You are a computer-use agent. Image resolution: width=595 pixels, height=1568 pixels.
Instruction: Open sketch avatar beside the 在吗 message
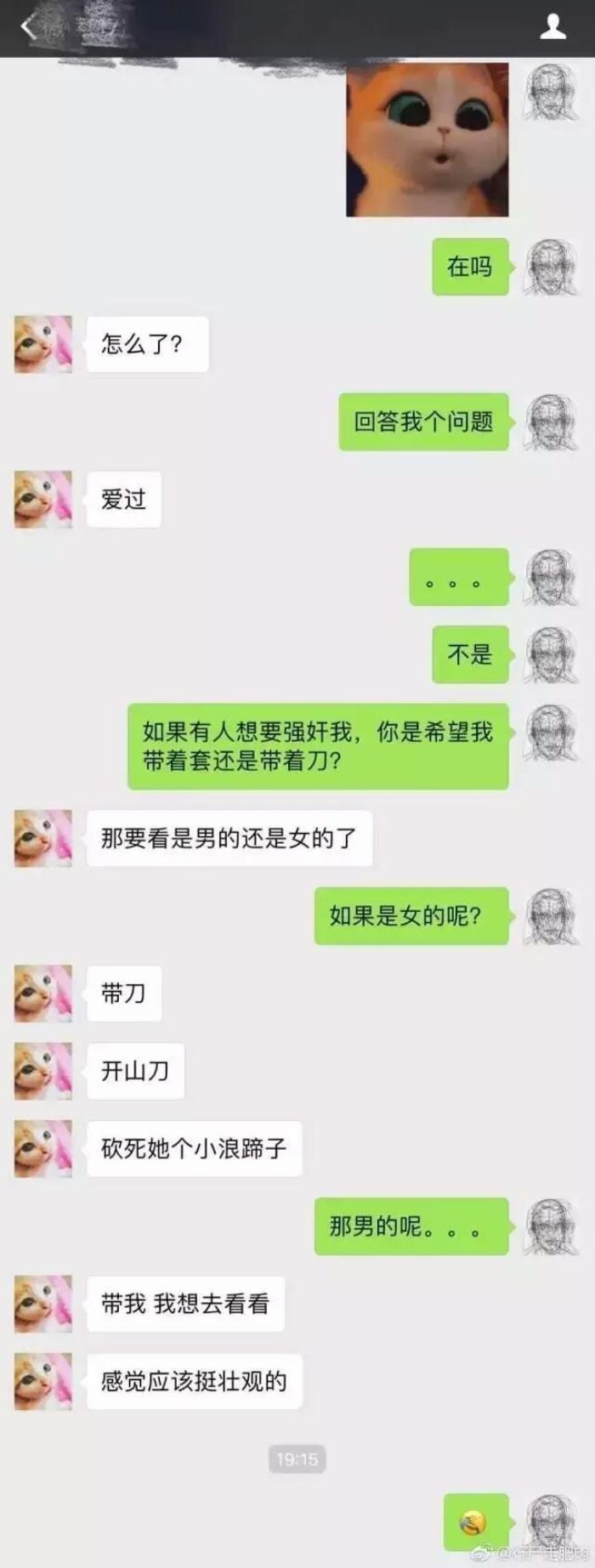[551, 268]
